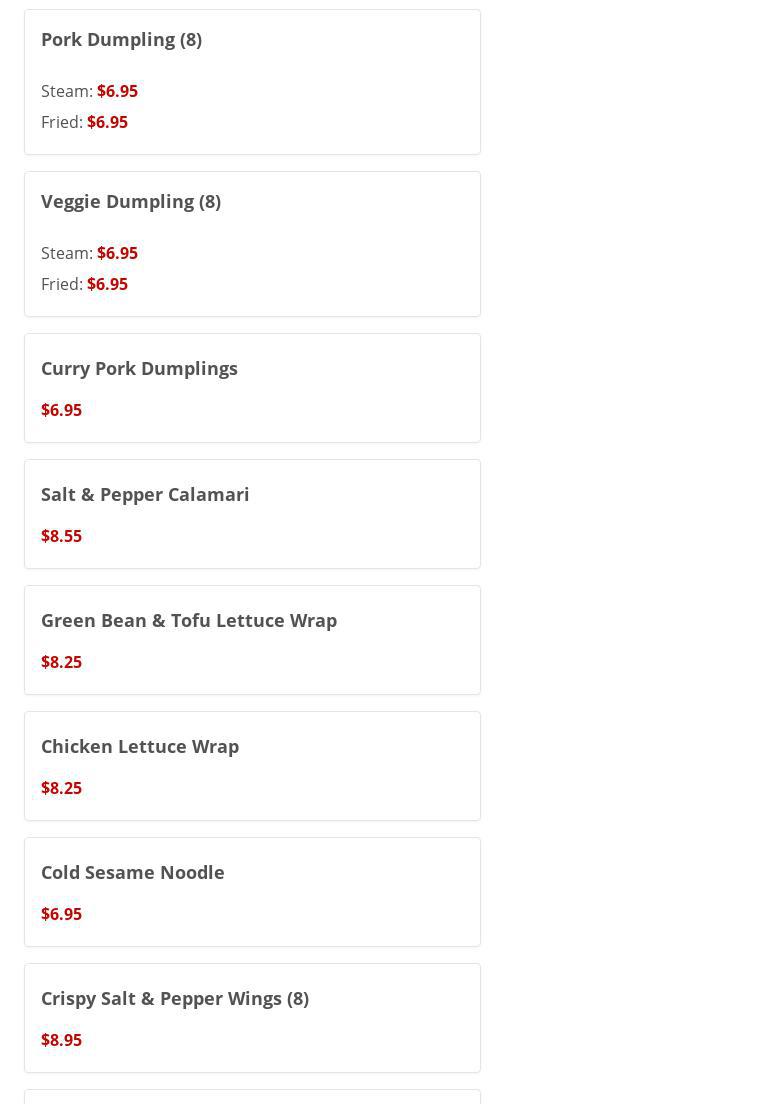Select the Veggie Dumpling (8) menu item

[x=252, y=244]
